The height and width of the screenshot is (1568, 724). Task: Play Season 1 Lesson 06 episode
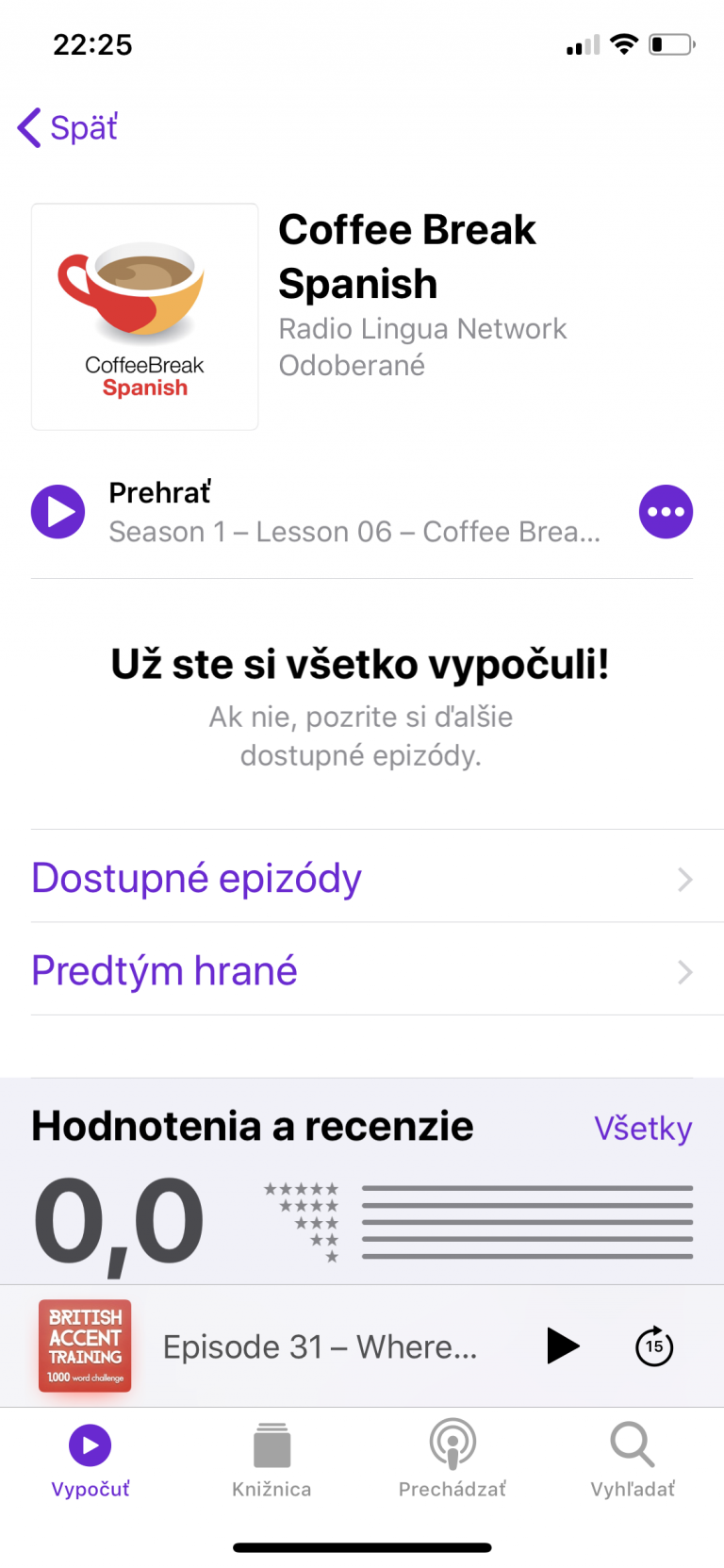58,512
